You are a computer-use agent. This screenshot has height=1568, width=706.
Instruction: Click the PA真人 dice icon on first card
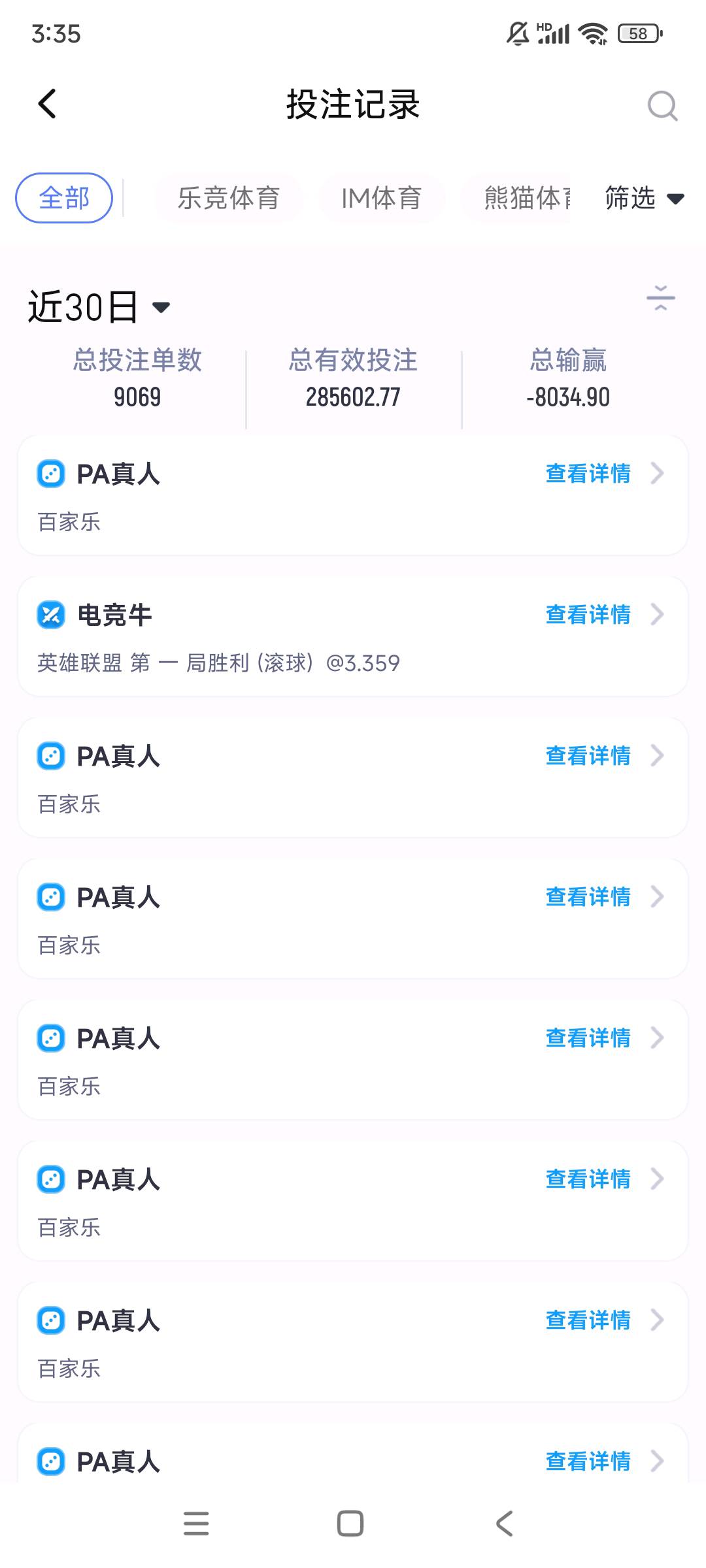tap(50, 473)
